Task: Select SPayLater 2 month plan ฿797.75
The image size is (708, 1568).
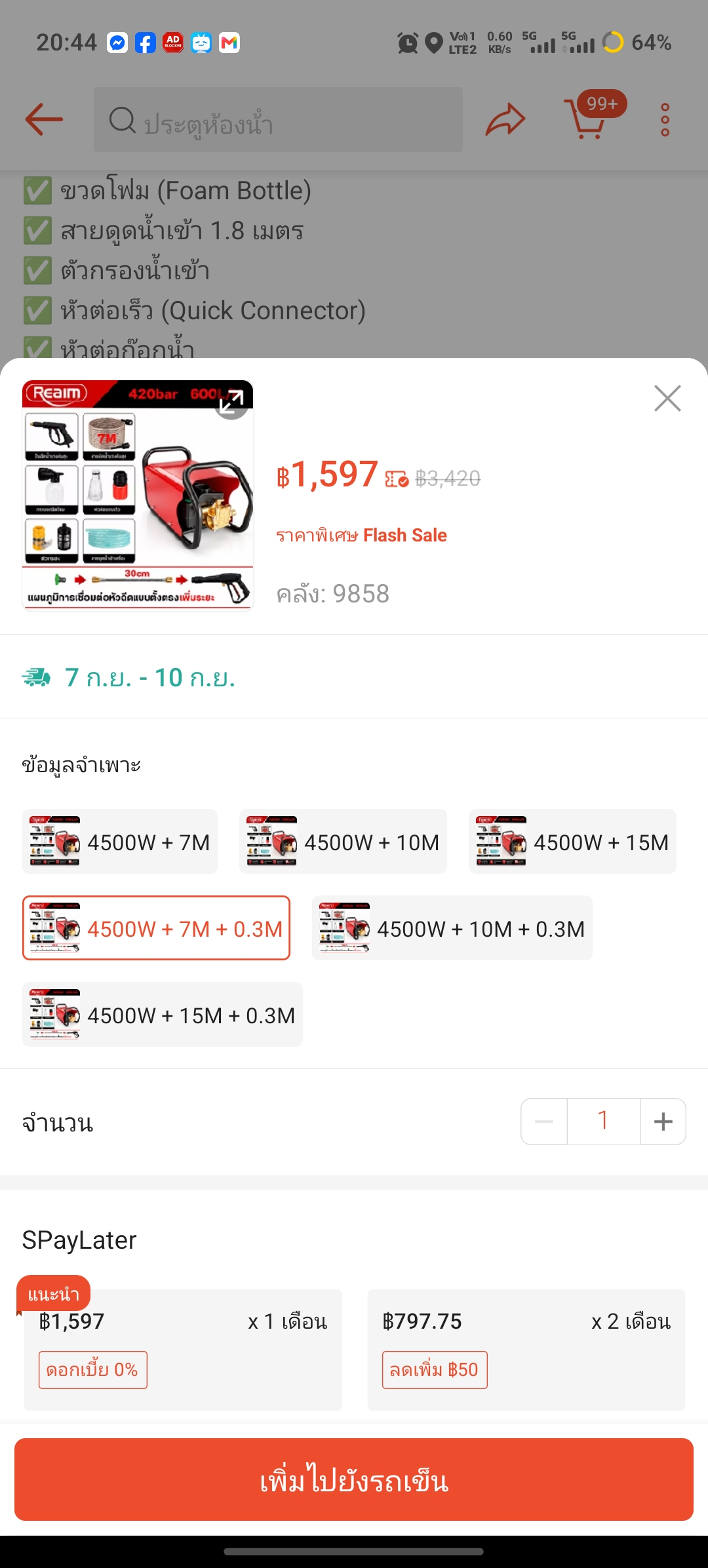Action: [x=526, y=1350]
